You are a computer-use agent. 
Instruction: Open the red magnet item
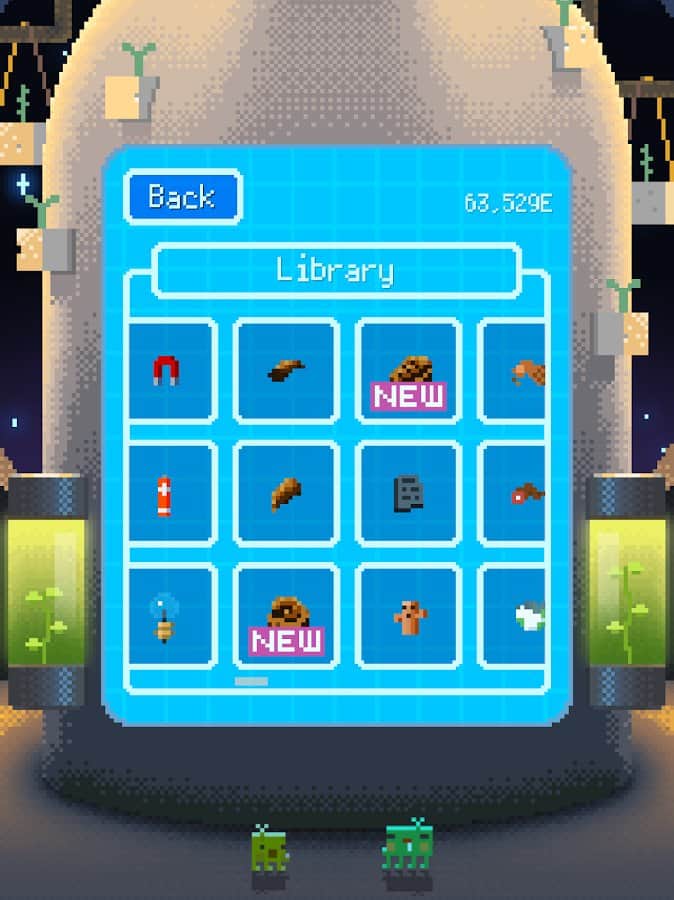coord(170,371)
